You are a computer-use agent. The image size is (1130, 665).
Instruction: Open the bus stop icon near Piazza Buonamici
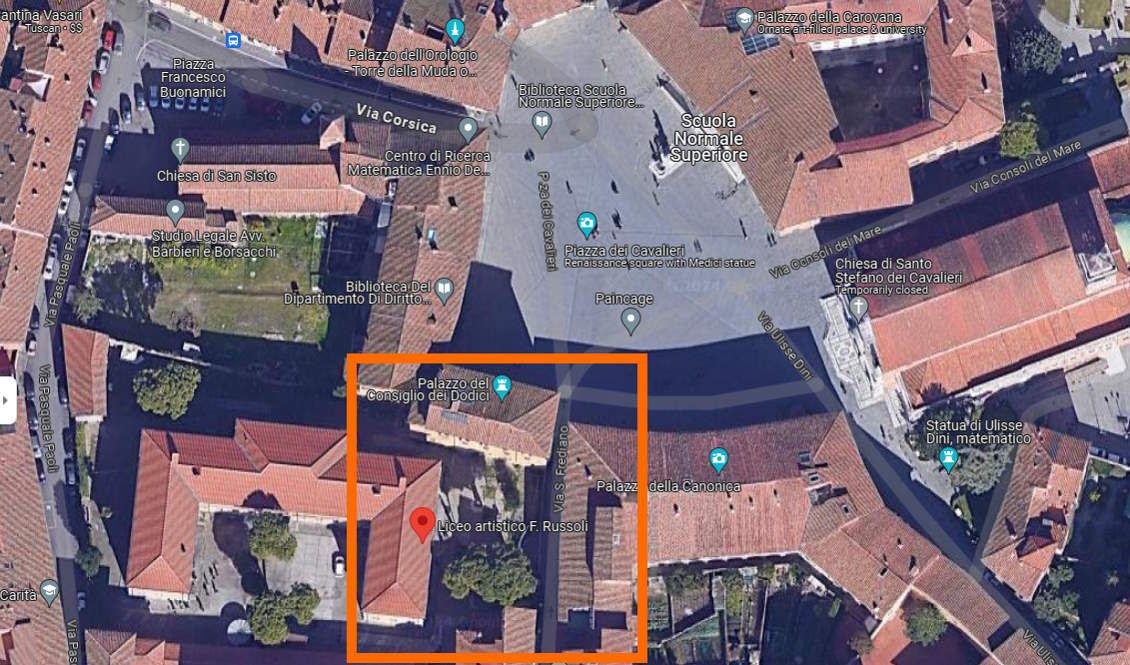tap(233, 40)
